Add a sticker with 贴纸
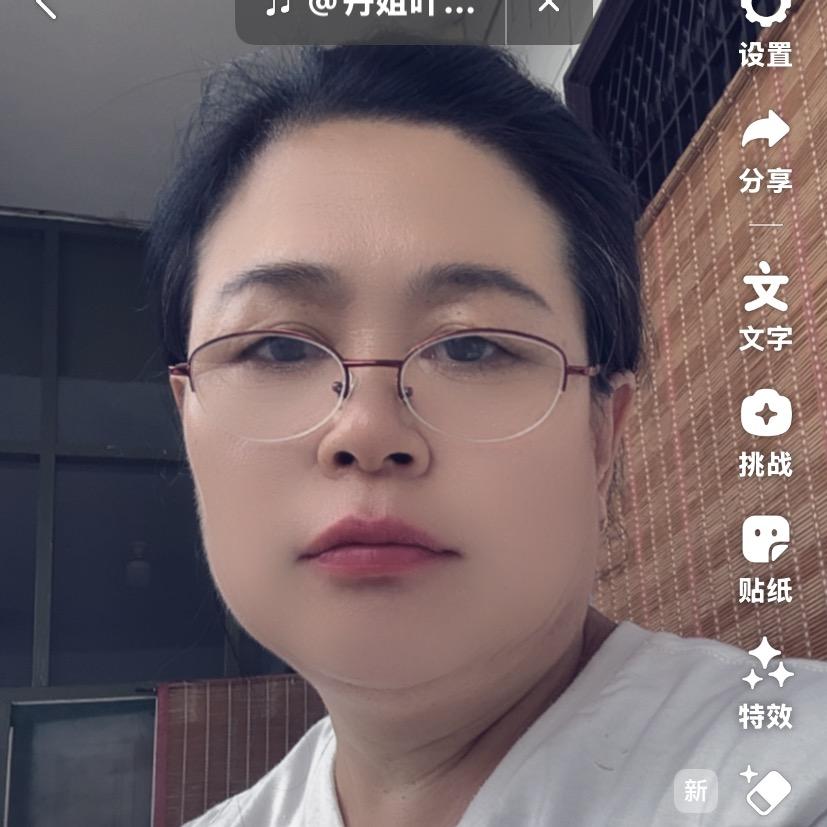The height and width of the screenshot is (827, 827). (x=766, y=560)
